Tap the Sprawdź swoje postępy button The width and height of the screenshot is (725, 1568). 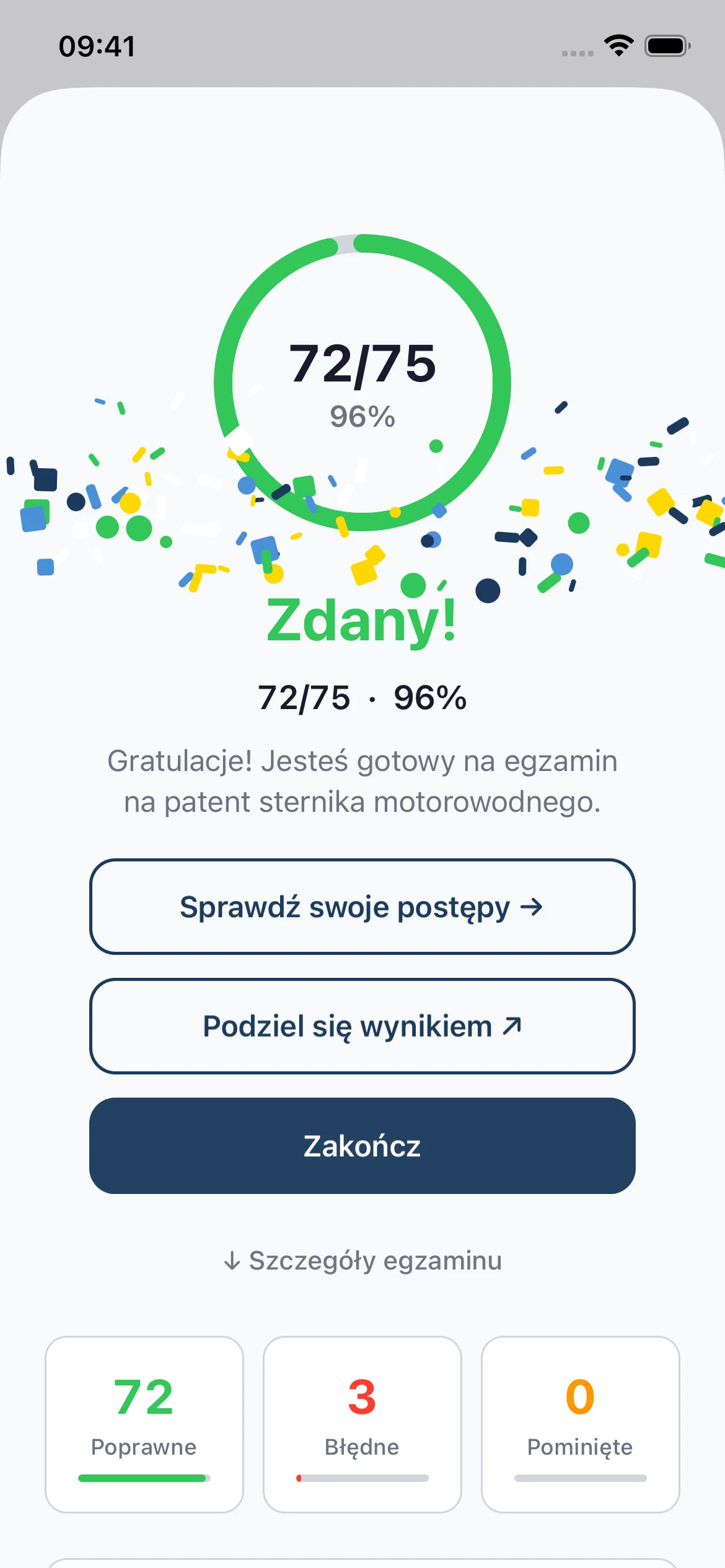point(362,907)
